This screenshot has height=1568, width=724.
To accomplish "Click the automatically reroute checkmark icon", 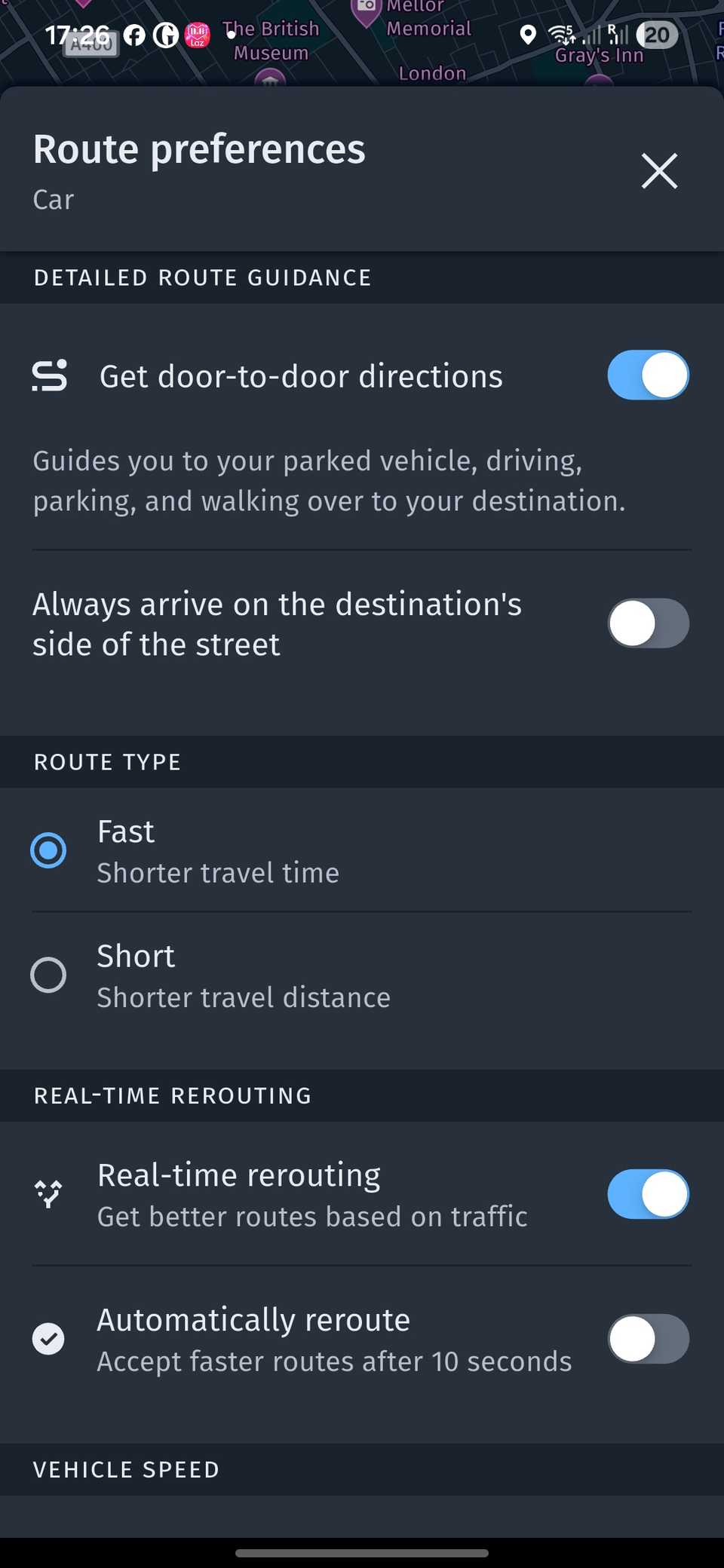I will [x=48, y=1339].
